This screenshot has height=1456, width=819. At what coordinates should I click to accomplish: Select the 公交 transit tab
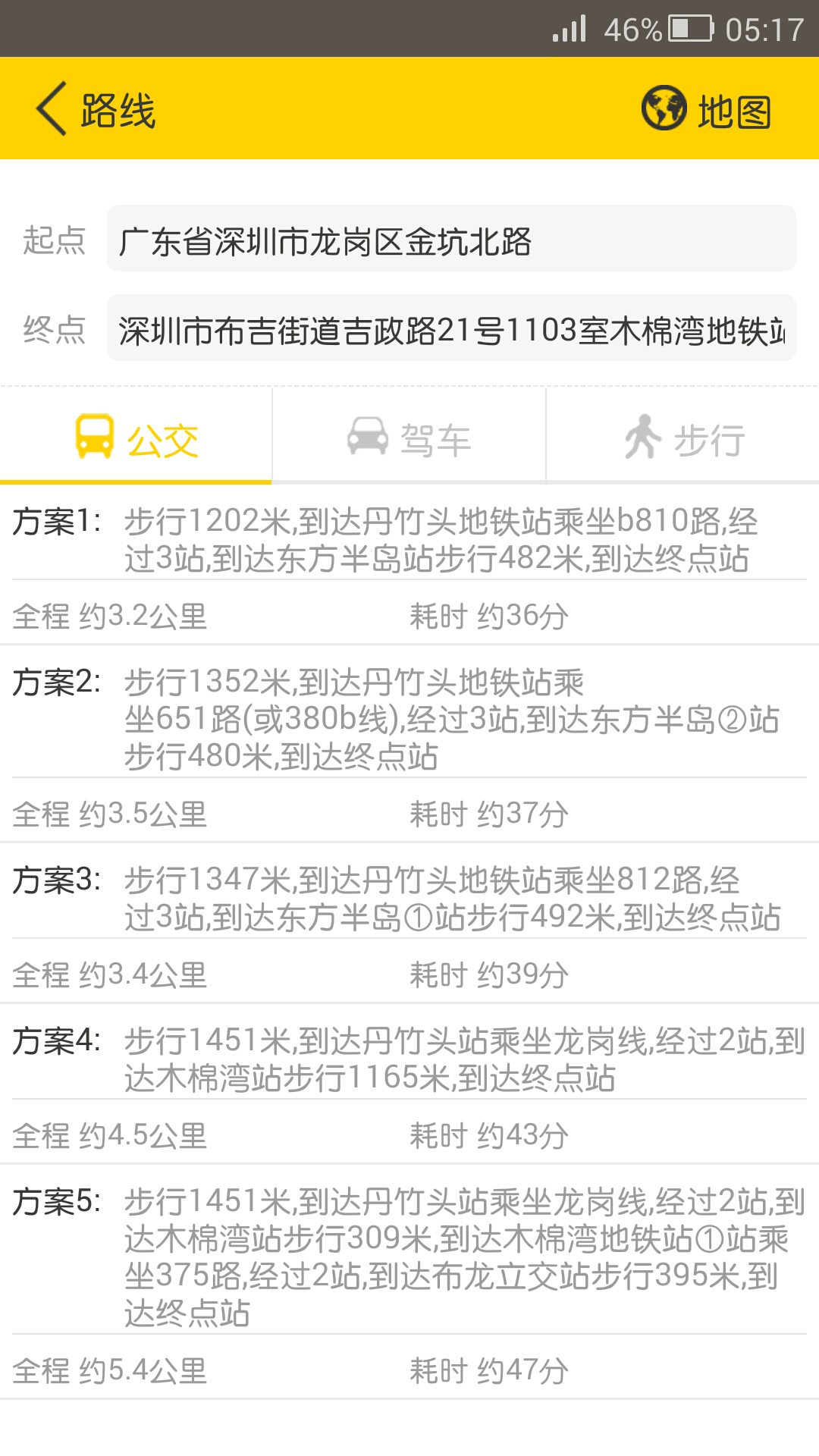[136, 436]
